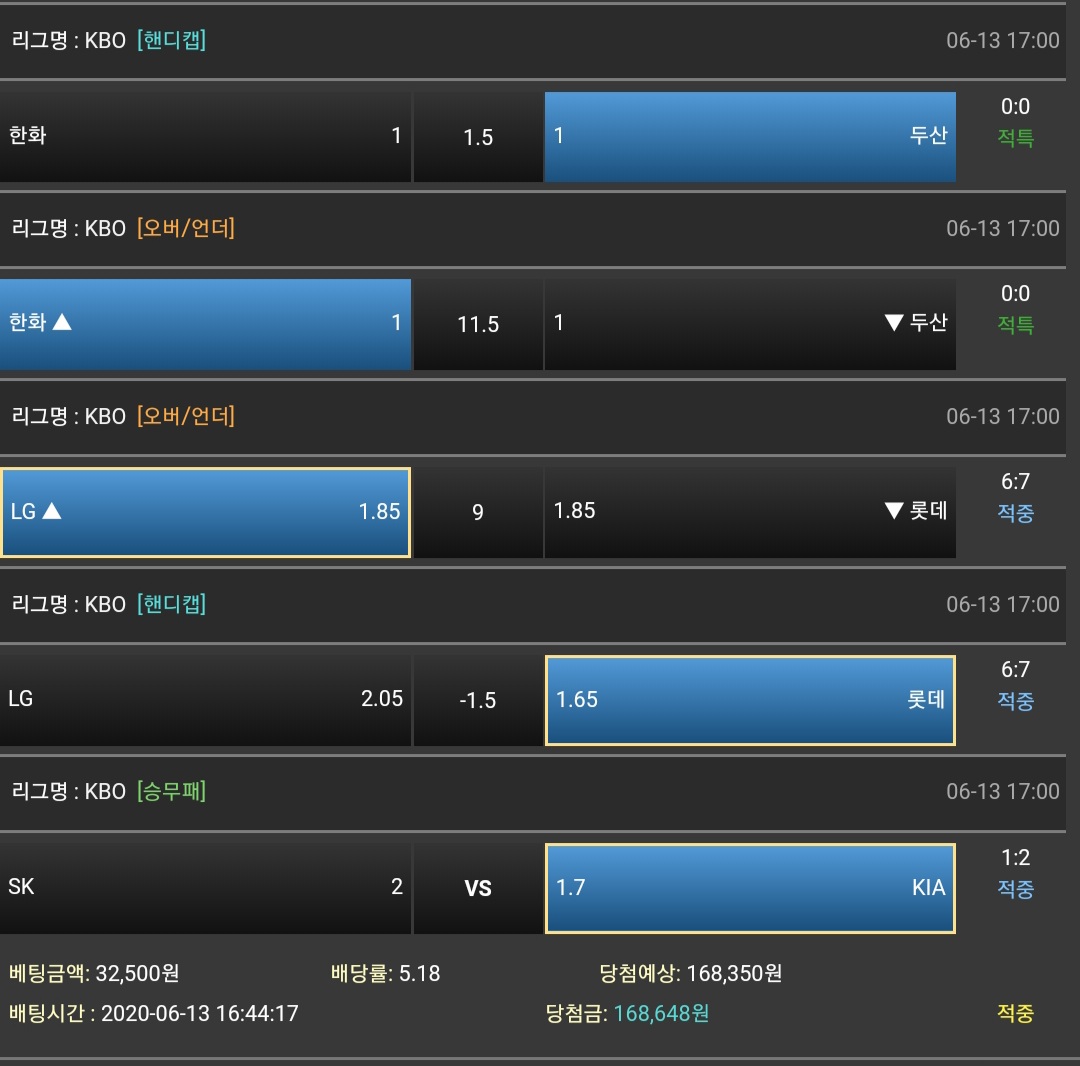
Task: Select 두산 in the 한화 handicap row
Action: pyautogui.click(x=750, y=136)
